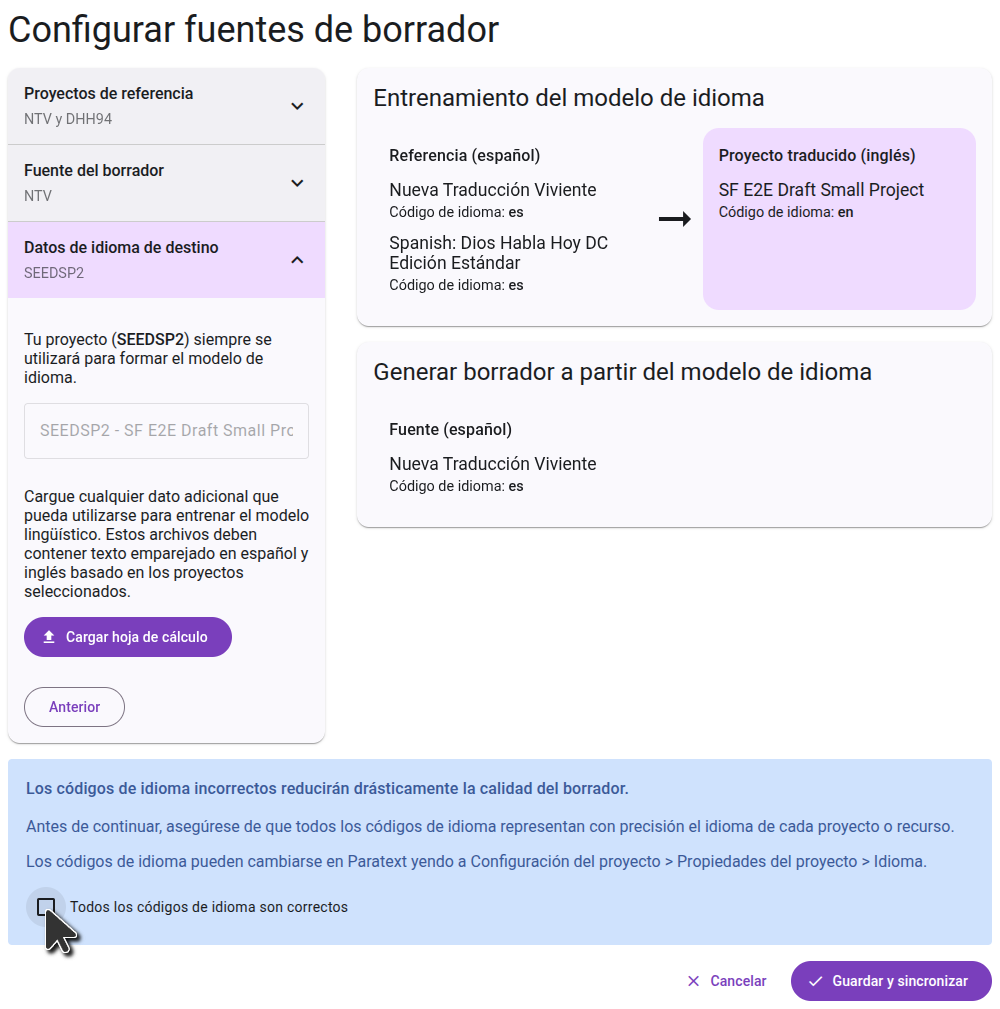Go back with the Anterior button
This screenshot has height=1009, width=1000.
74,707
